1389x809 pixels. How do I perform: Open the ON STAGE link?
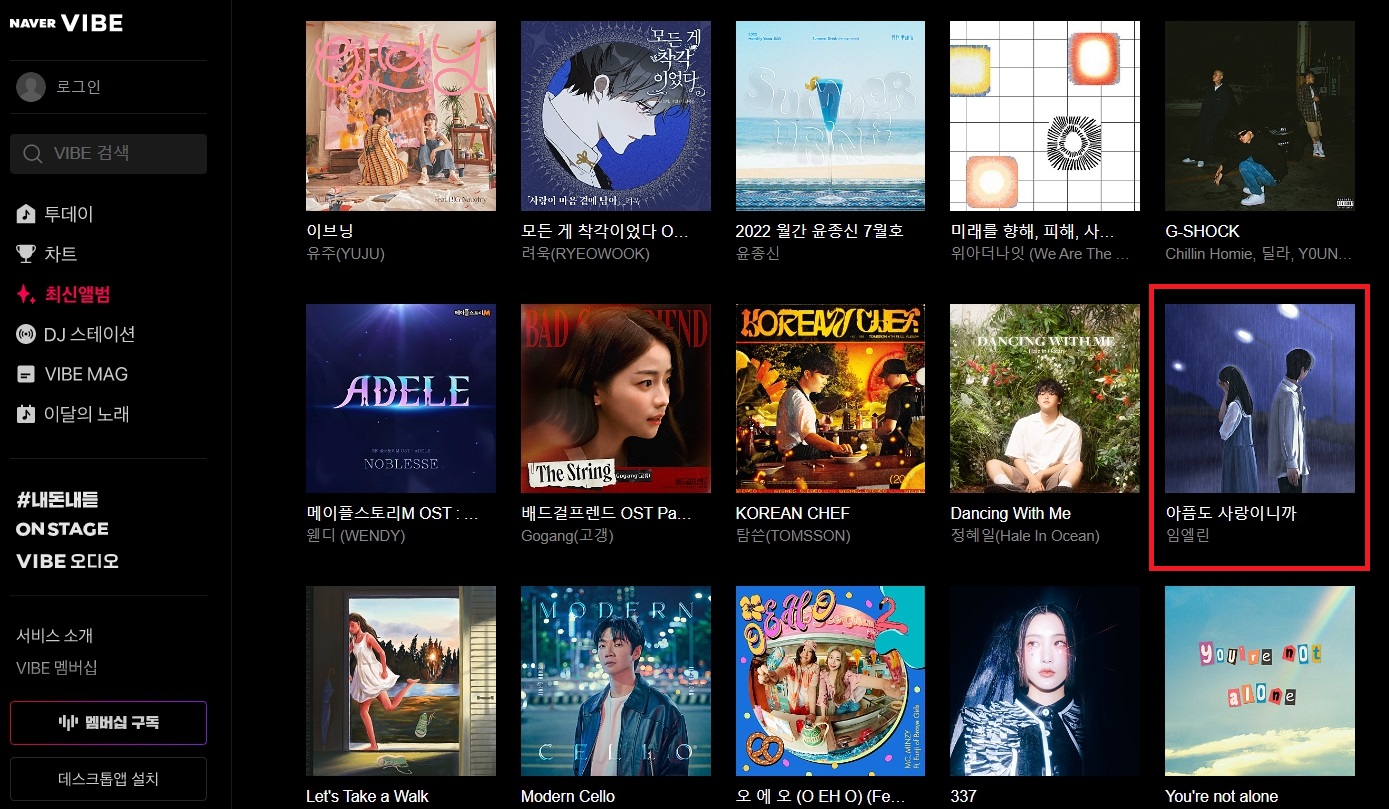(x=62, y=529)
